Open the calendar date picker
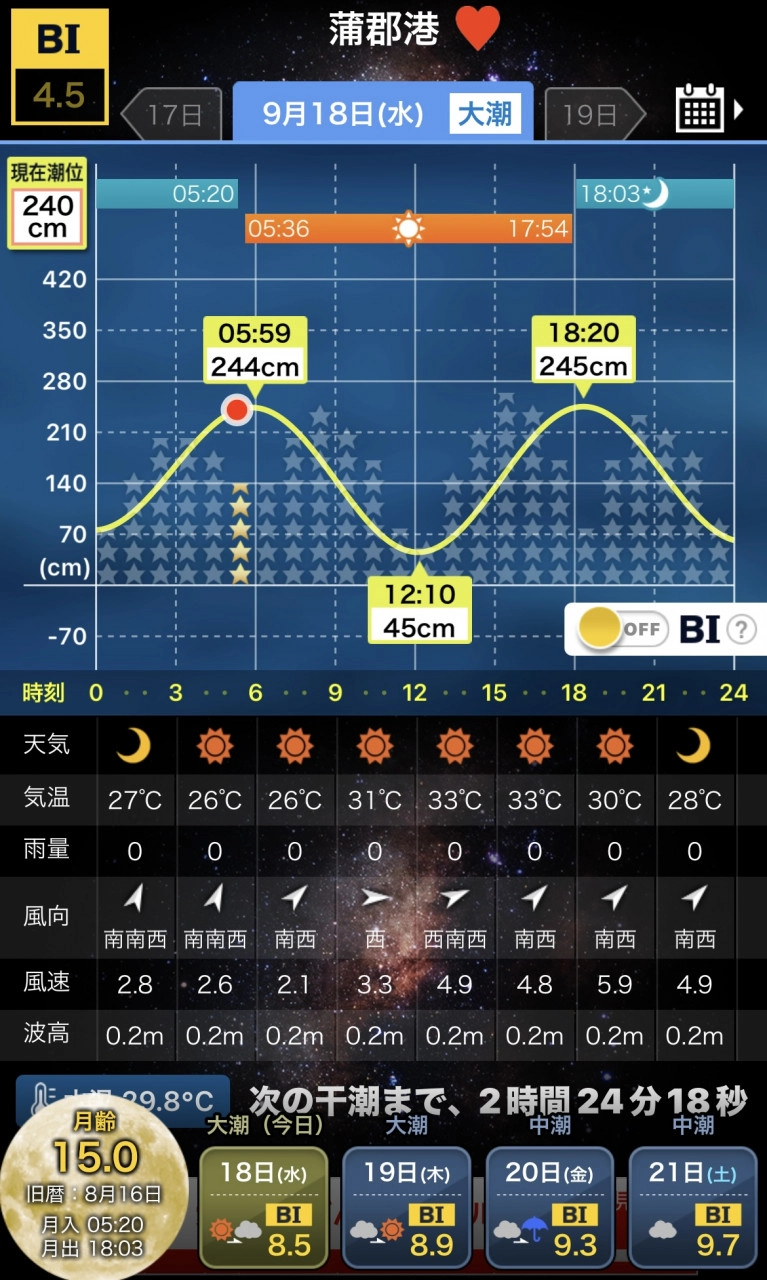Viewport: 767px width, 1280px height. click(x=700, y=108)
